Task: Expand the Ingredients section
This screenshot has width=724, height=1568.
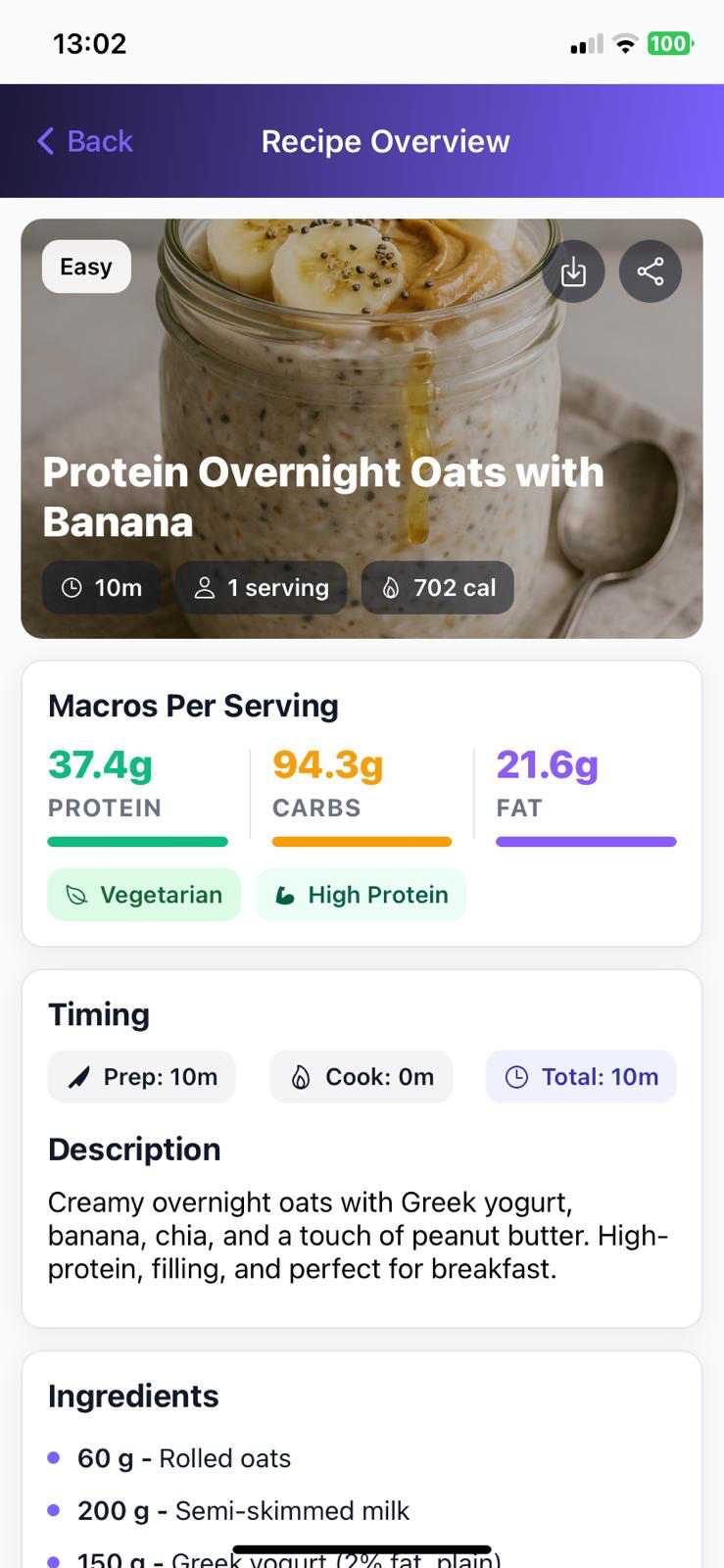Action: coord(133,1396)
